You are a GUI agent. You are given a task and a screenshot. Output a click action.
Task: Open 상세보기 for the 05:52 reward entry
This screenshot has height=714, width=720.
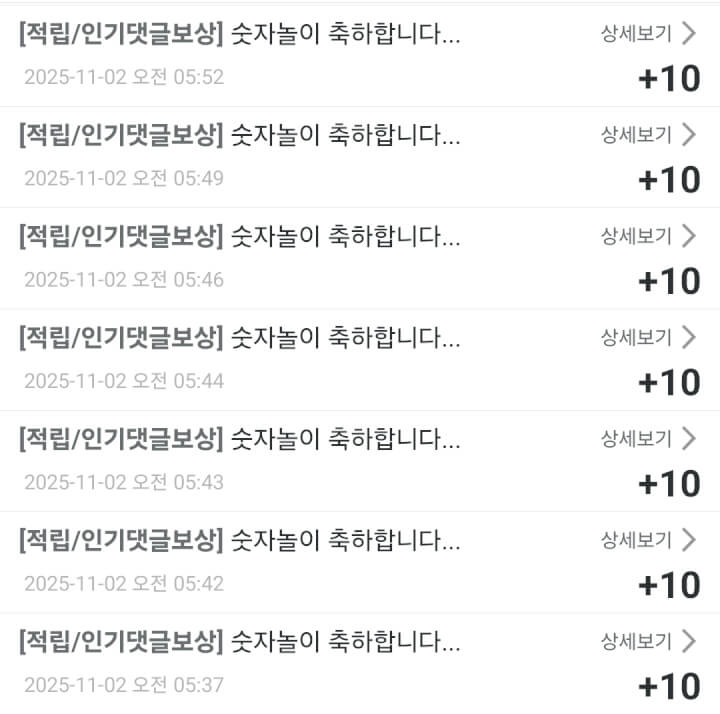pos(647,34)
